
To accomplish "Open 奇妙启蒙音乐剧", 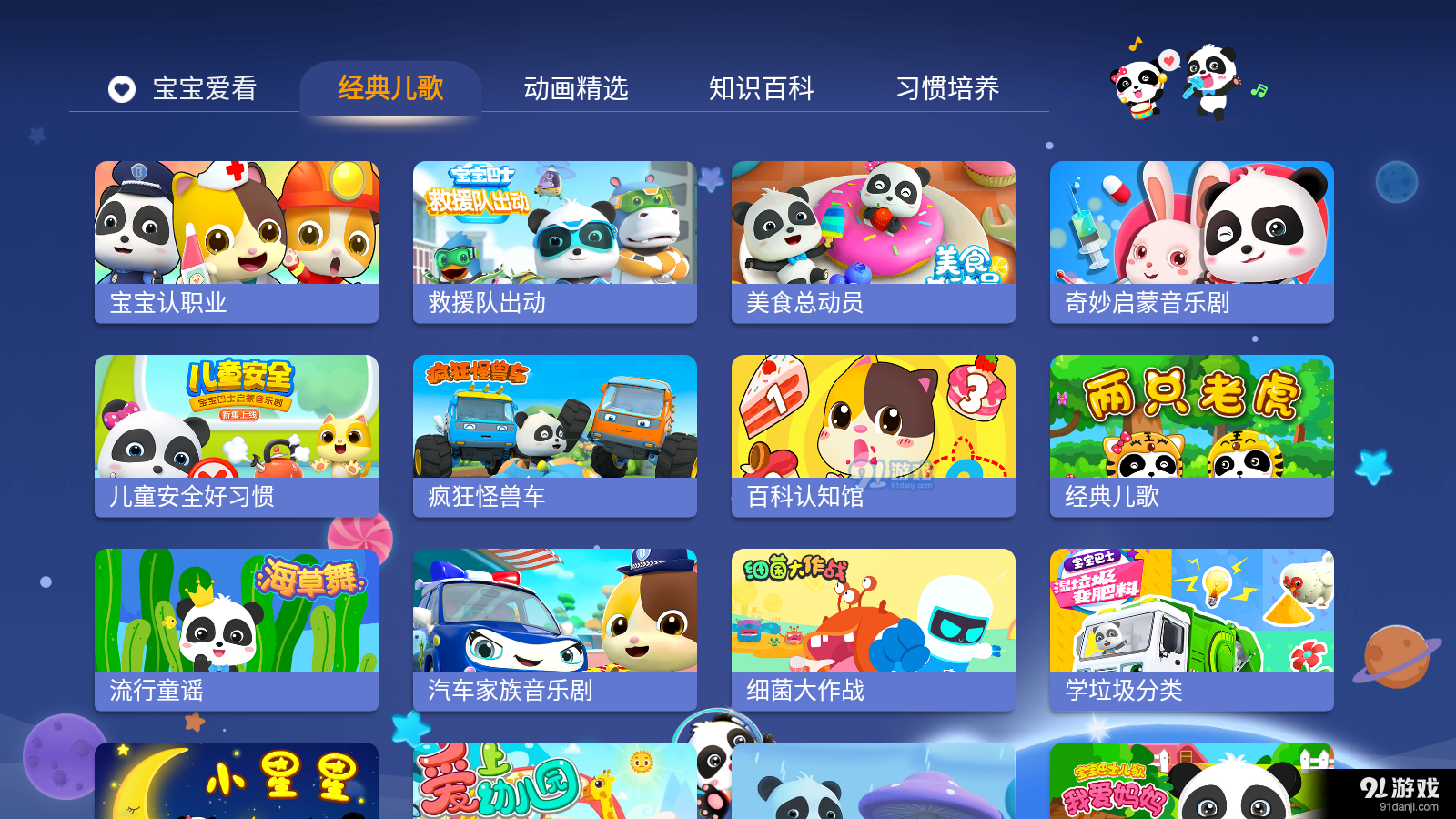I will 1192,241.
